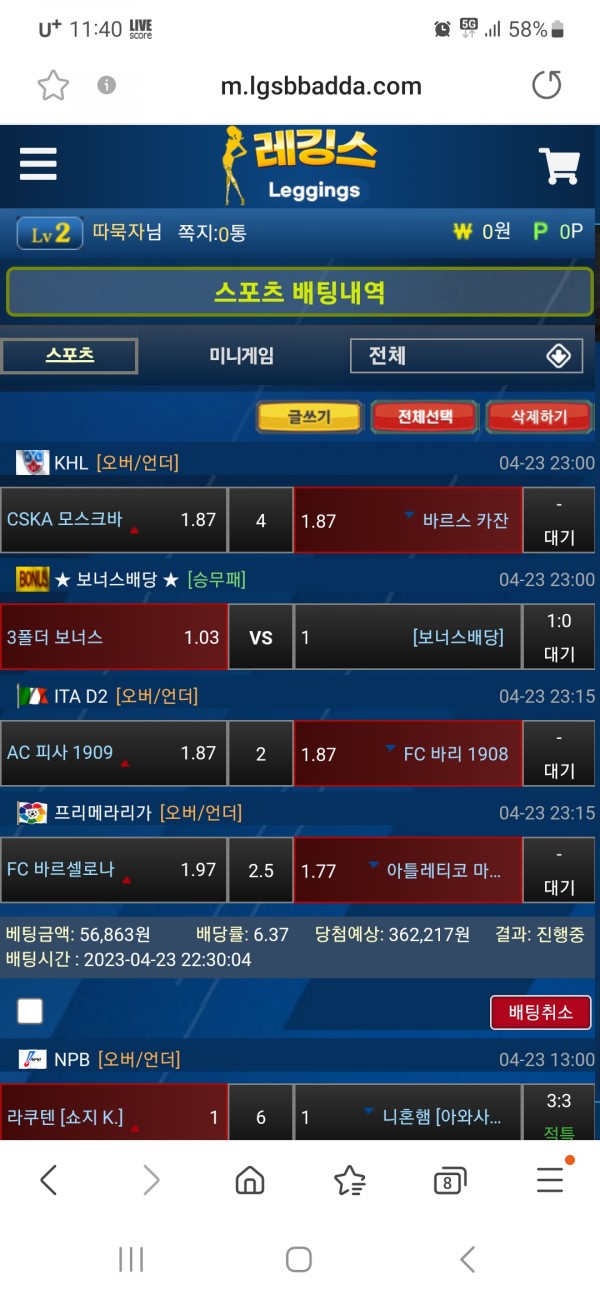Open the Leggings logo home link

[x=300, y=165]
